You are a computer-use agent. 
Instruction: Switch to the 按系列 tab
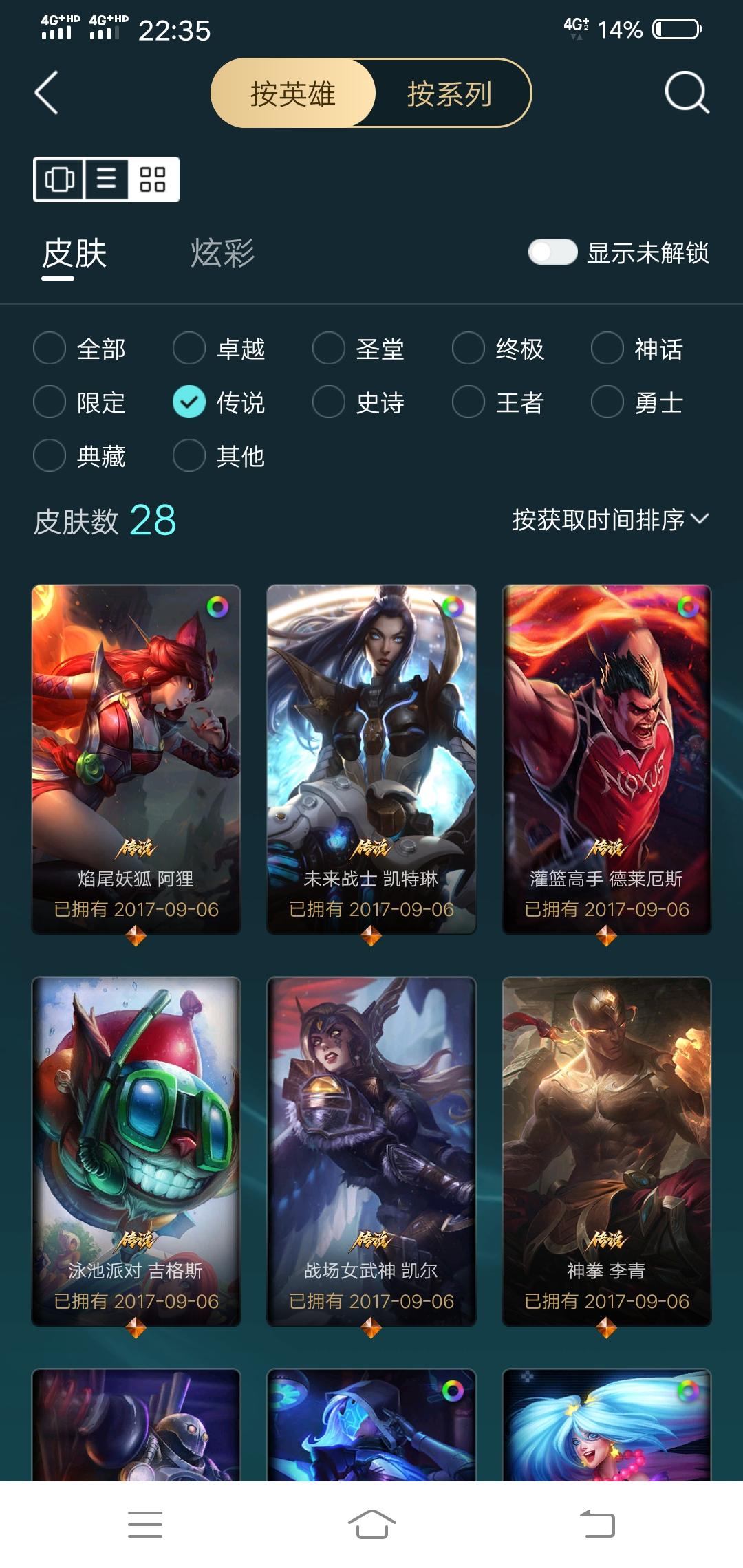pos(451,94)
